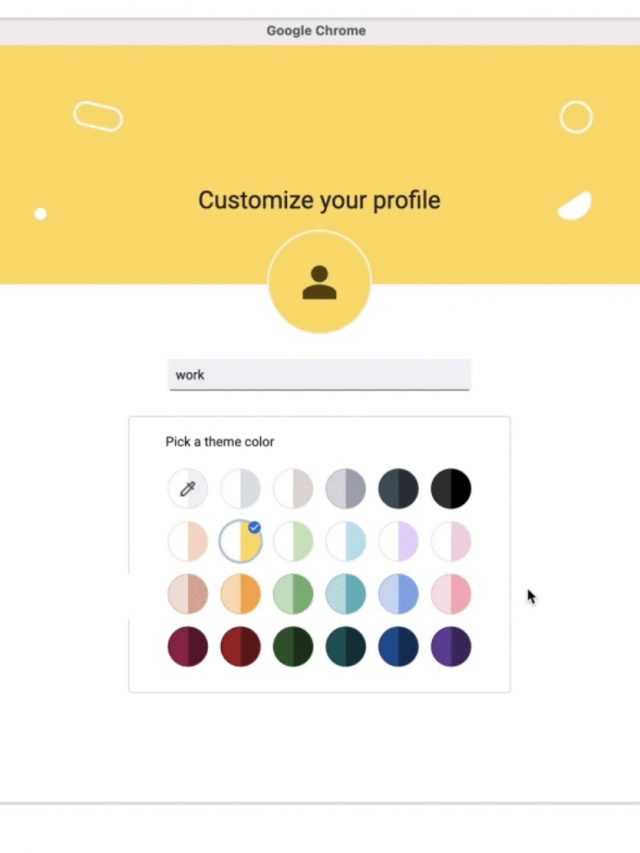Choose the deep purple theme color
The height and width of the screenshot is (853, 640).
click(451, 647)
